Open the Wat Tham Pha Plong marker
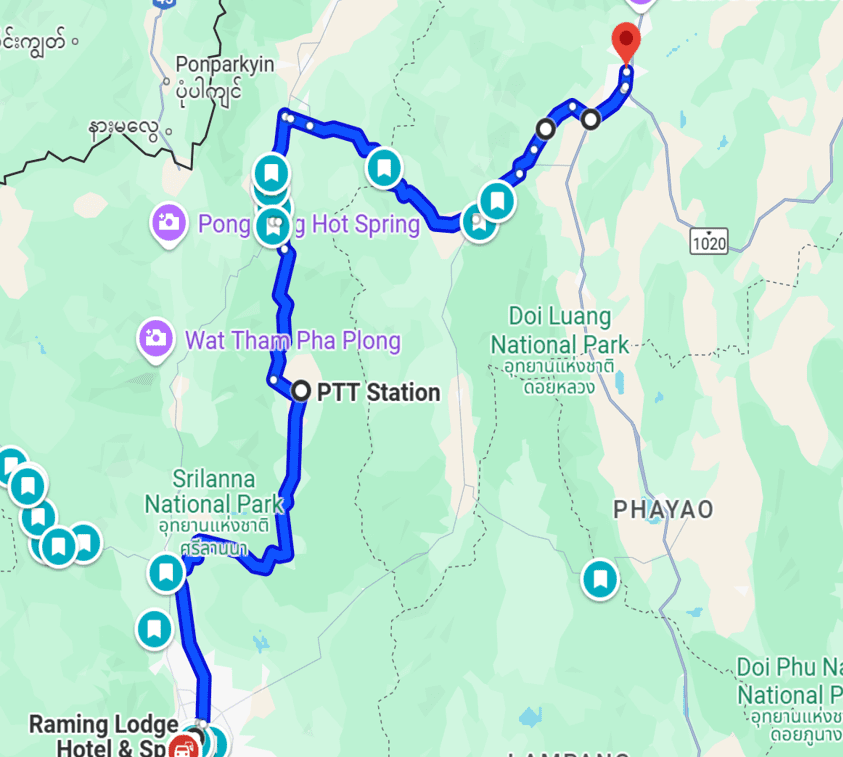 154,340
